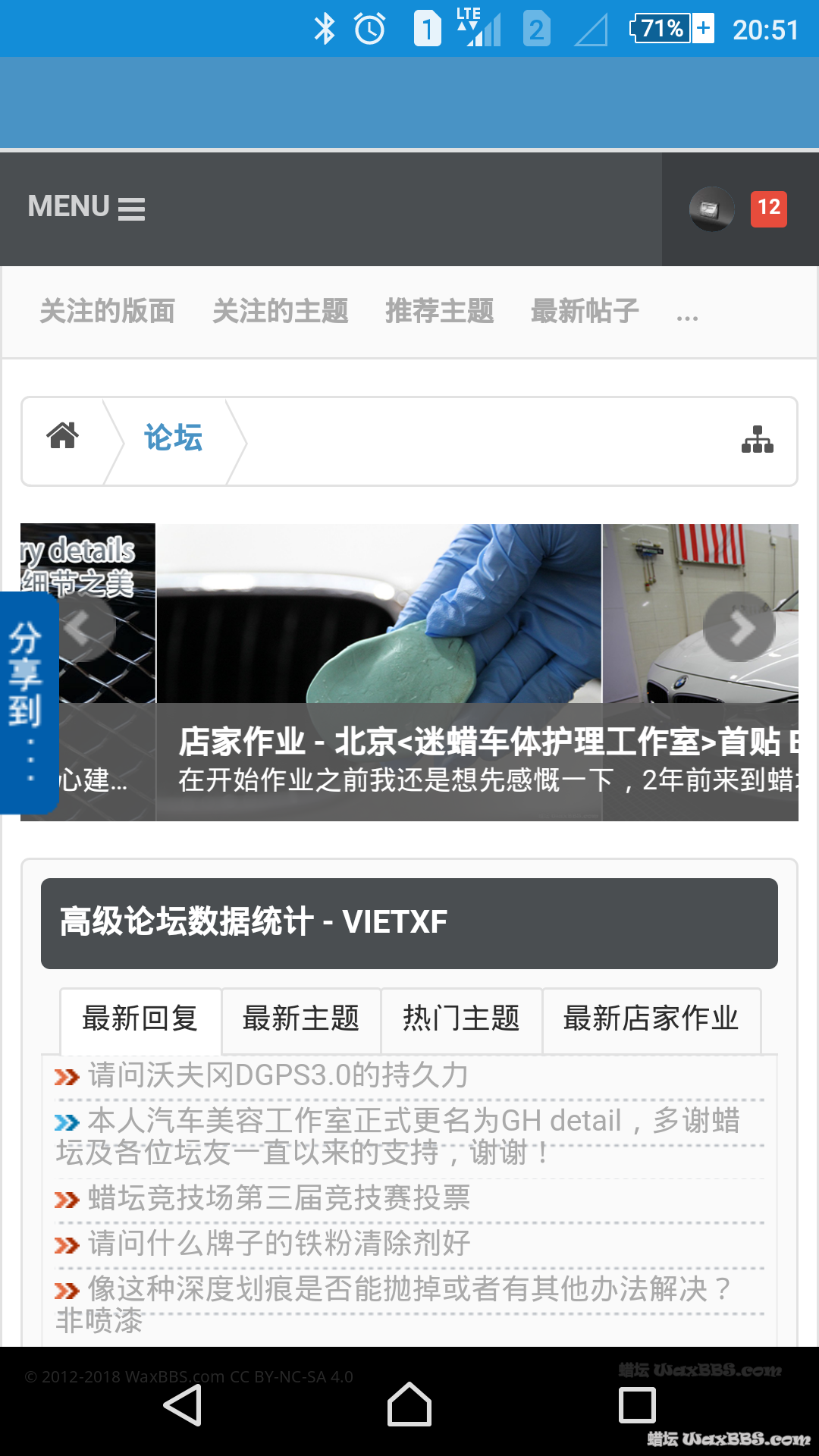Expand the 分享到 share sidebar
Image resolution: width=819 pixels, height=1456 pixels.
click(27, 701)
